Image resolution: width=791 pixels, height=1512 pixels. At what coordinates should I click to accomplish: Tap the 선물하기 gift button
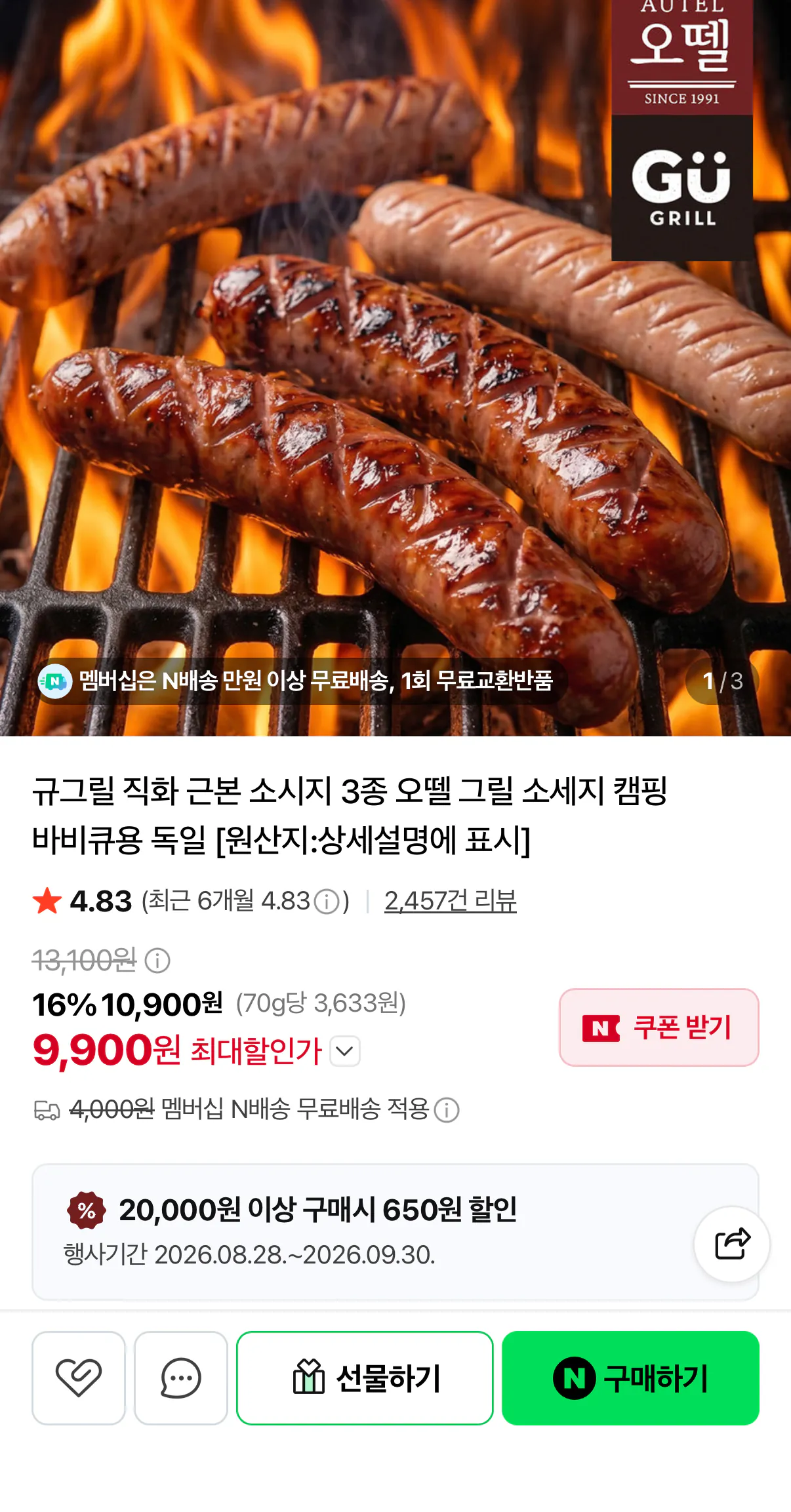tap(365, 1378)
